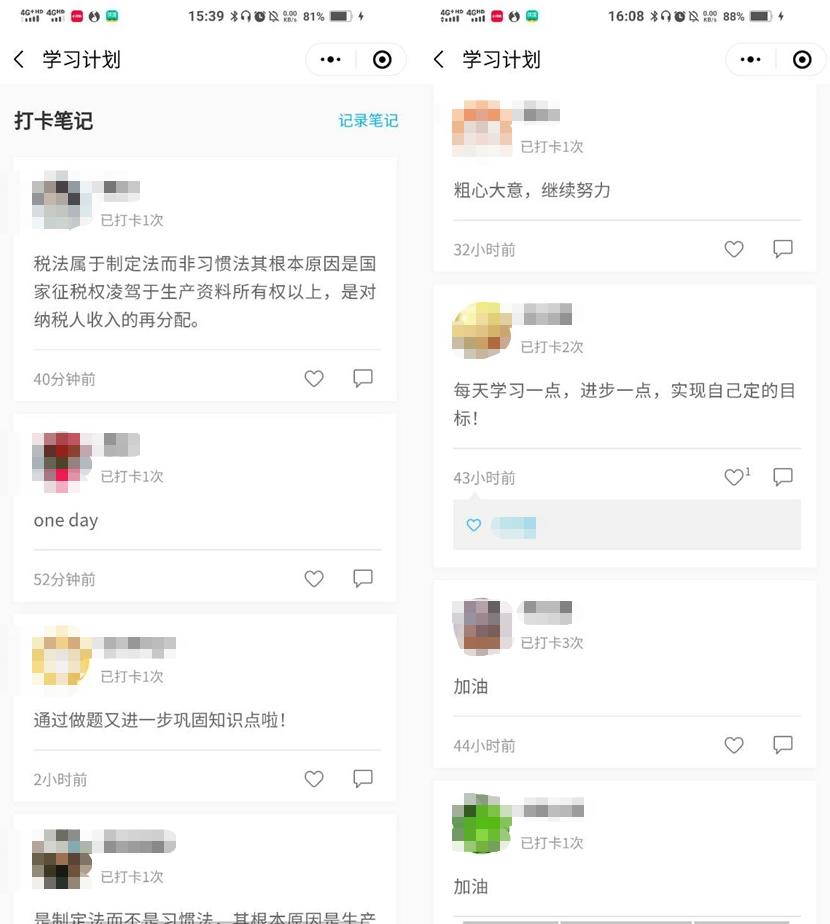Tap the back arrow on the second screen
This screenshot has width=830, height=924.
[437, 60]
